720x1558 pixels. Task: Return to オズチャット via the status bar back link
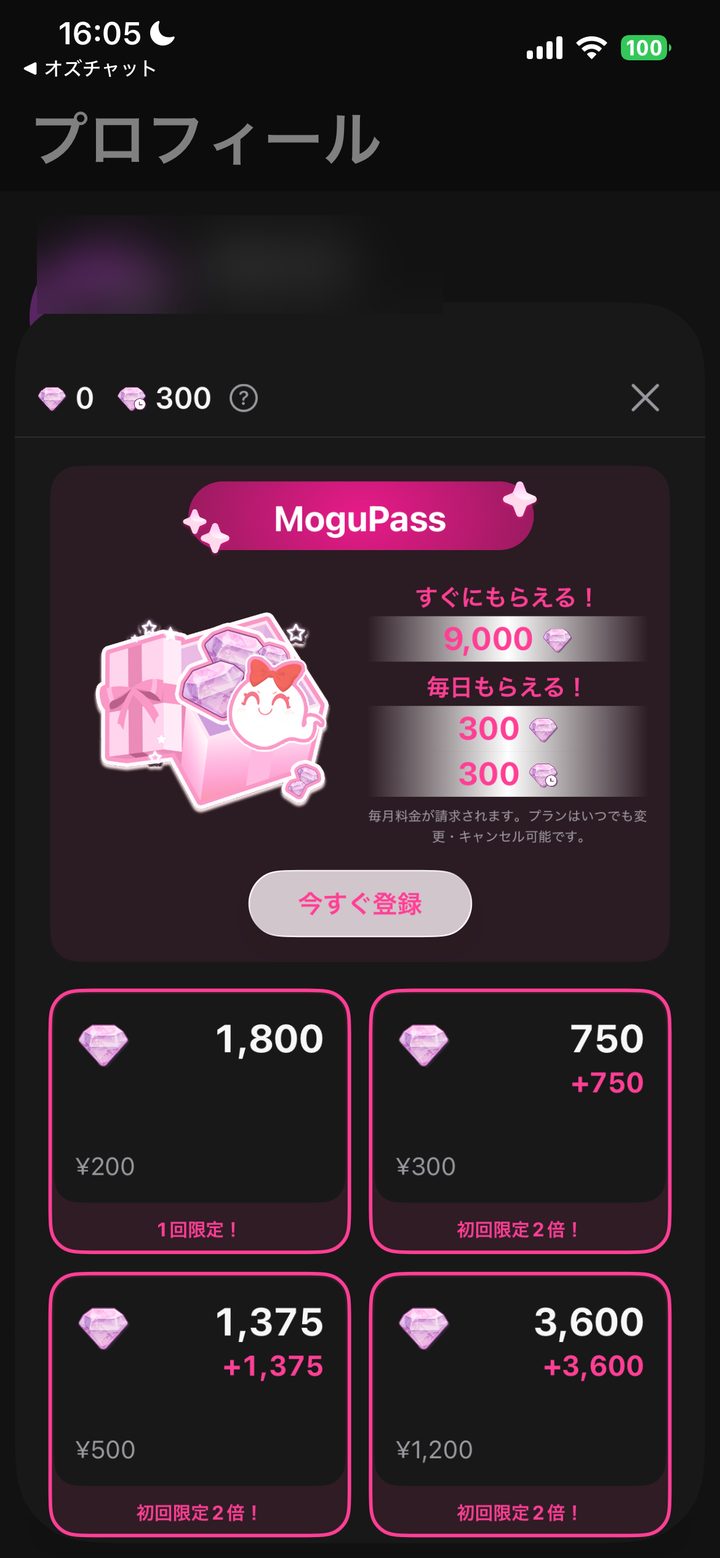pyautogui.click(x=90, y=69)
